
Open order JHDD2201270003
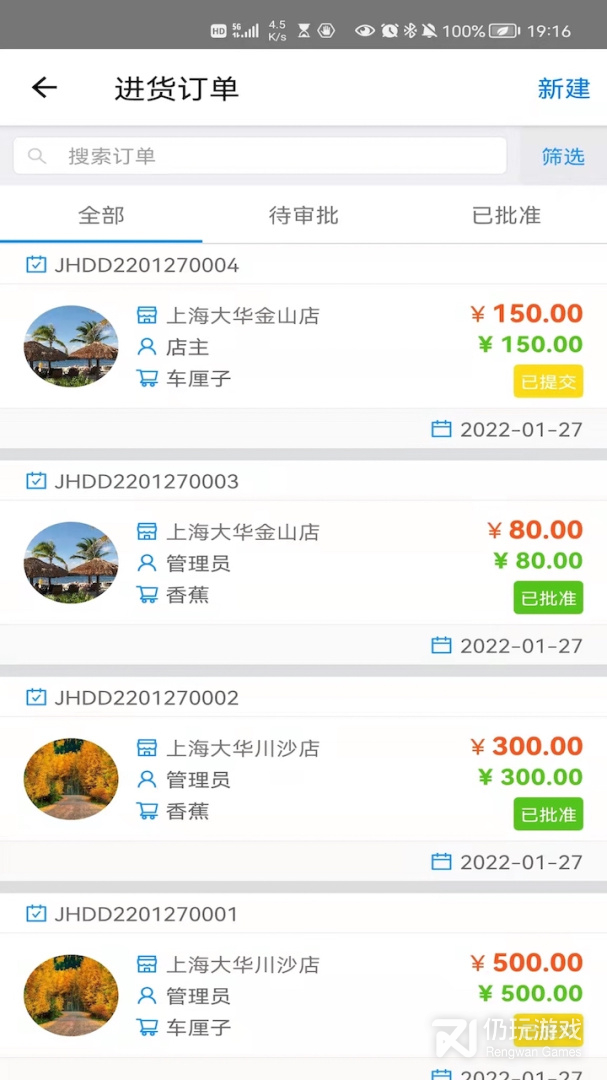(x=303, y=563)
